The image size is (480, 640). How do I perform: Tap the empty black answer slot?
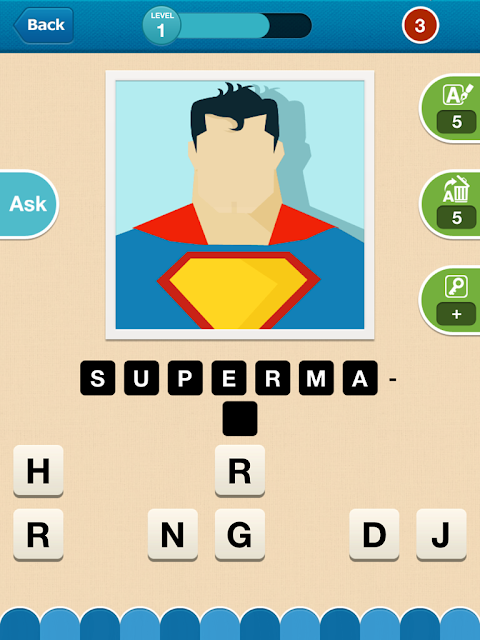[240, 419]
